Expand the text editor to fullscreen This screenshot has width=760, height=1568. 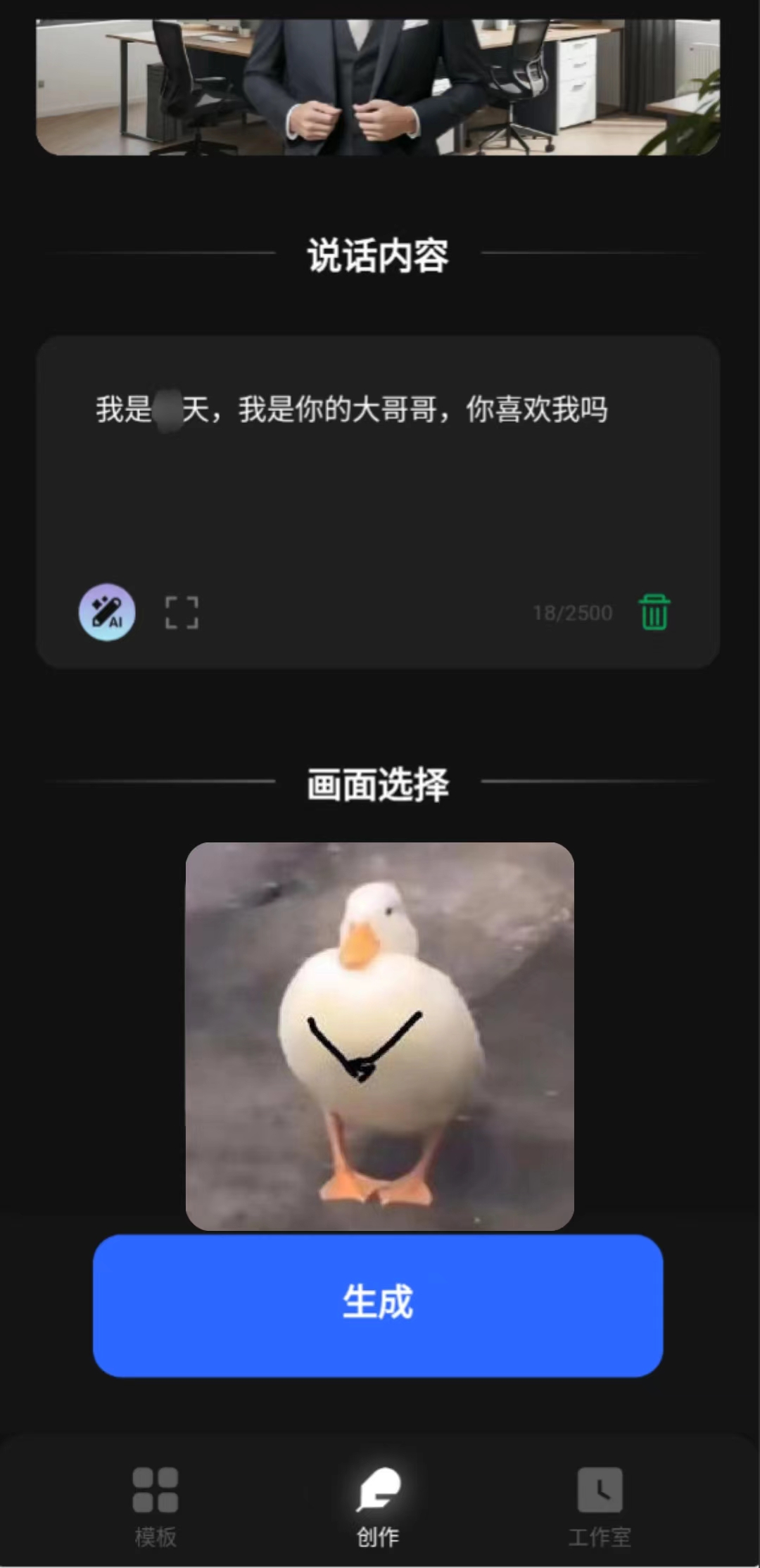click(182, 612)
